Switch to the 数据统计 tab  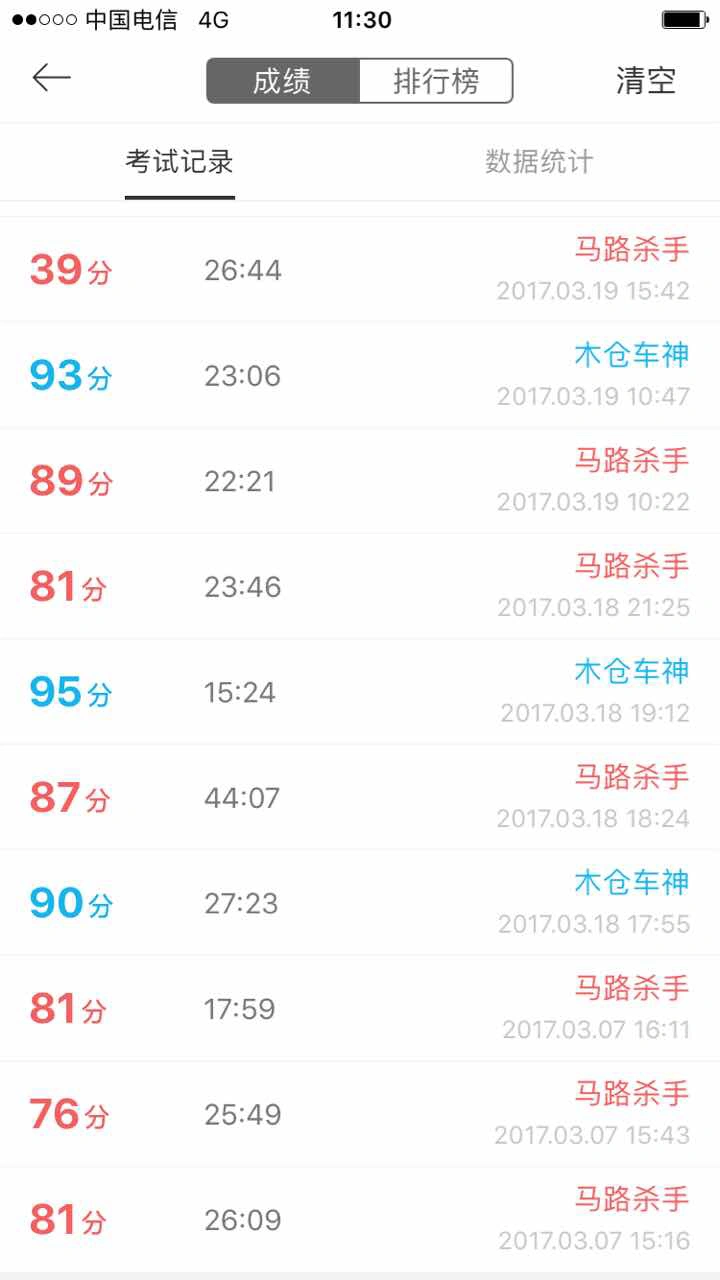[x=540, y=162]
